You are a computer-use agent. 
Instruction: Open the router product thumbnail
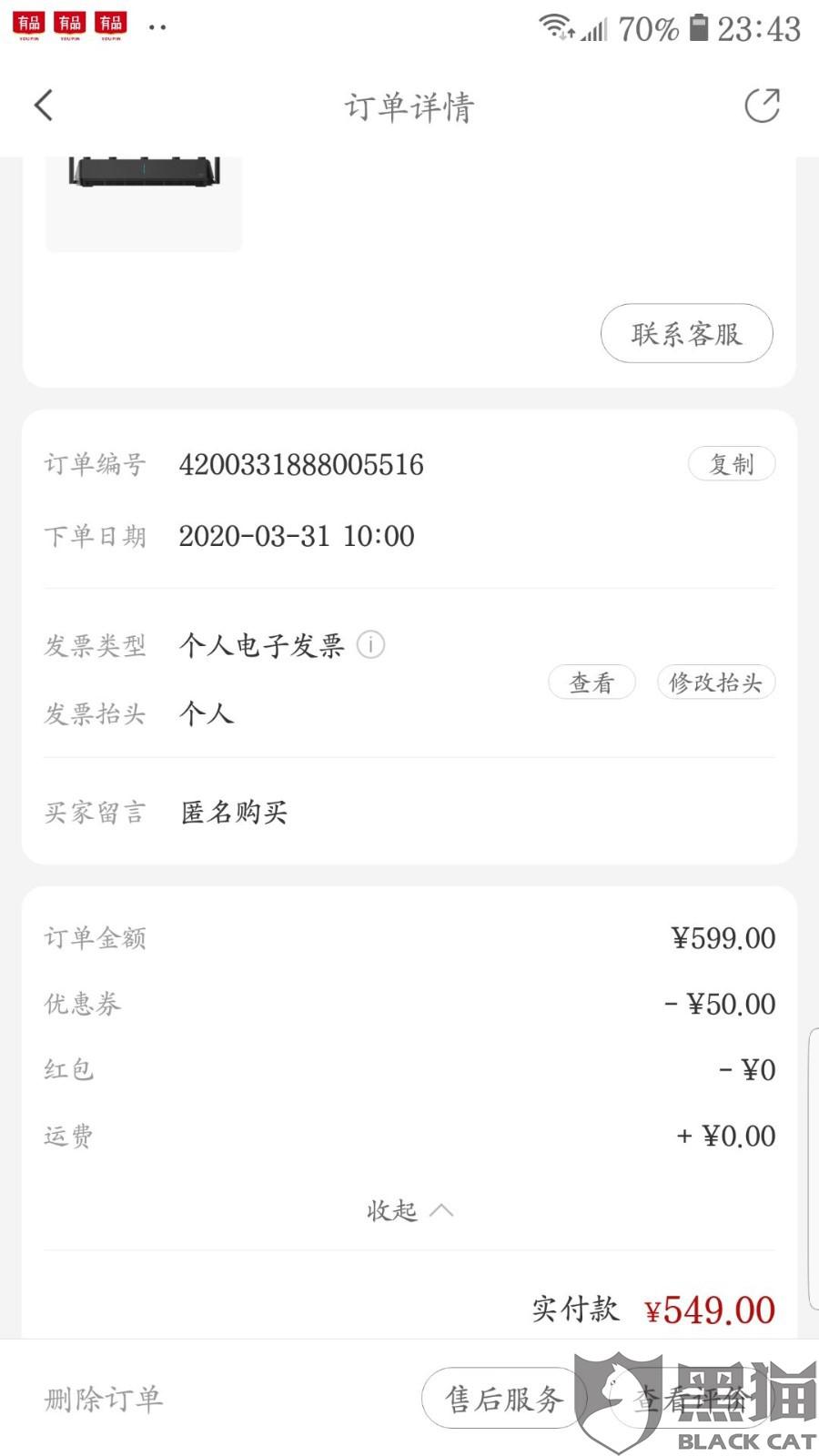coord(144,204)
